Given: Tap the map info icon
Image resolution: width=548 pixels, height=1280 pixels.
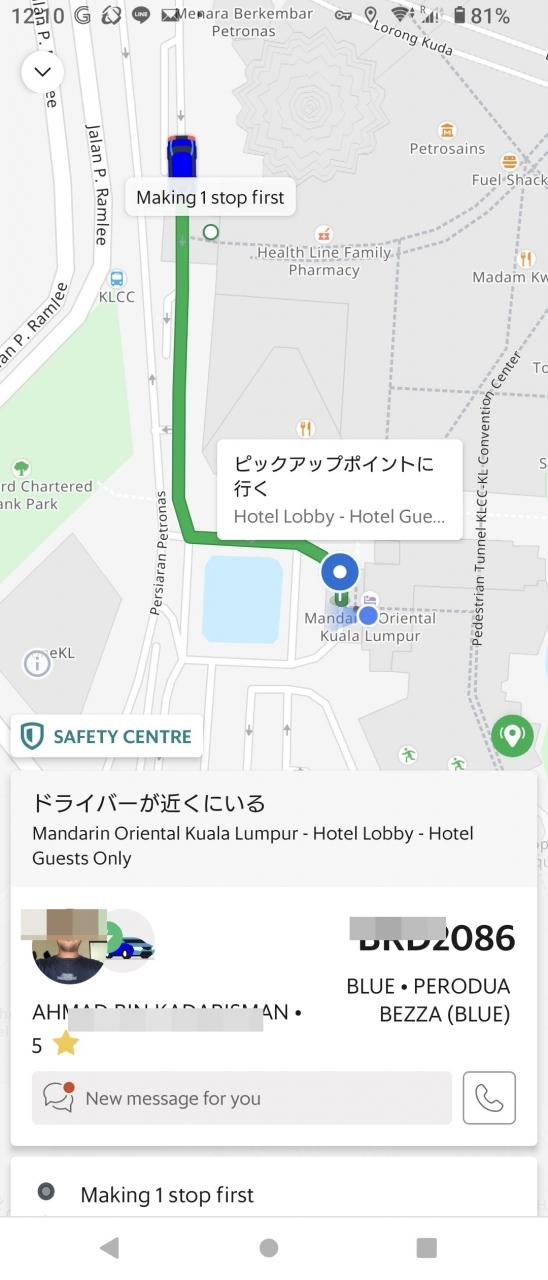Looking at the screenshot, I should coord(37,663).
